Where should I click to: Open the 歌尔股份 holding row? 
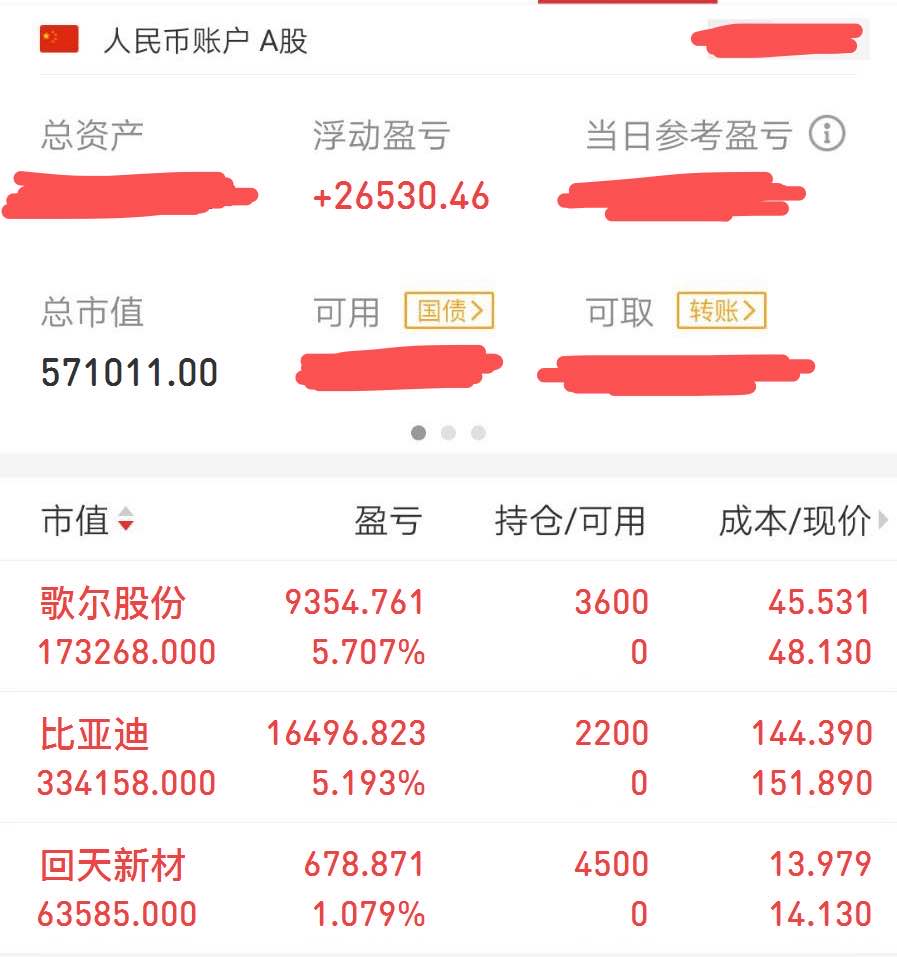448,626
